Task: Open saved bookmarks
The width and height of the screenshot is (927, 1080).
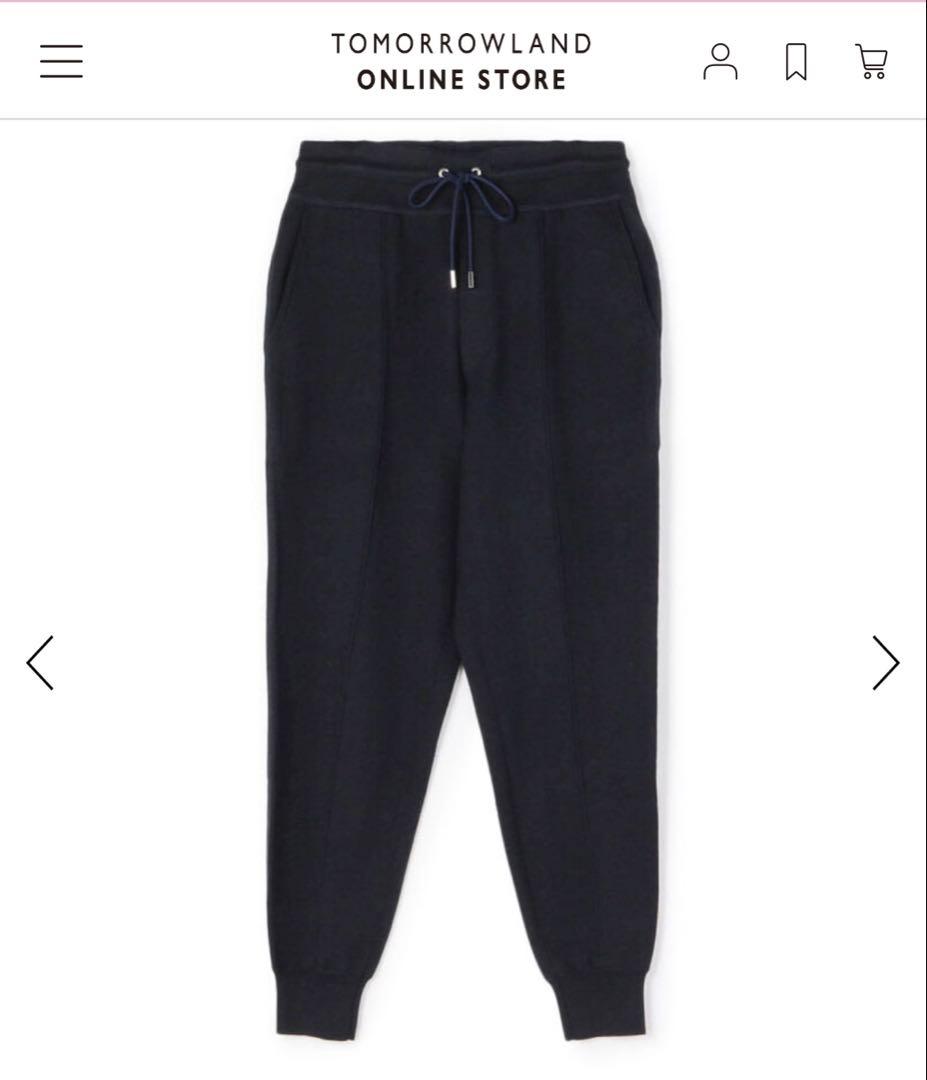Action: (x=796, y=61)
